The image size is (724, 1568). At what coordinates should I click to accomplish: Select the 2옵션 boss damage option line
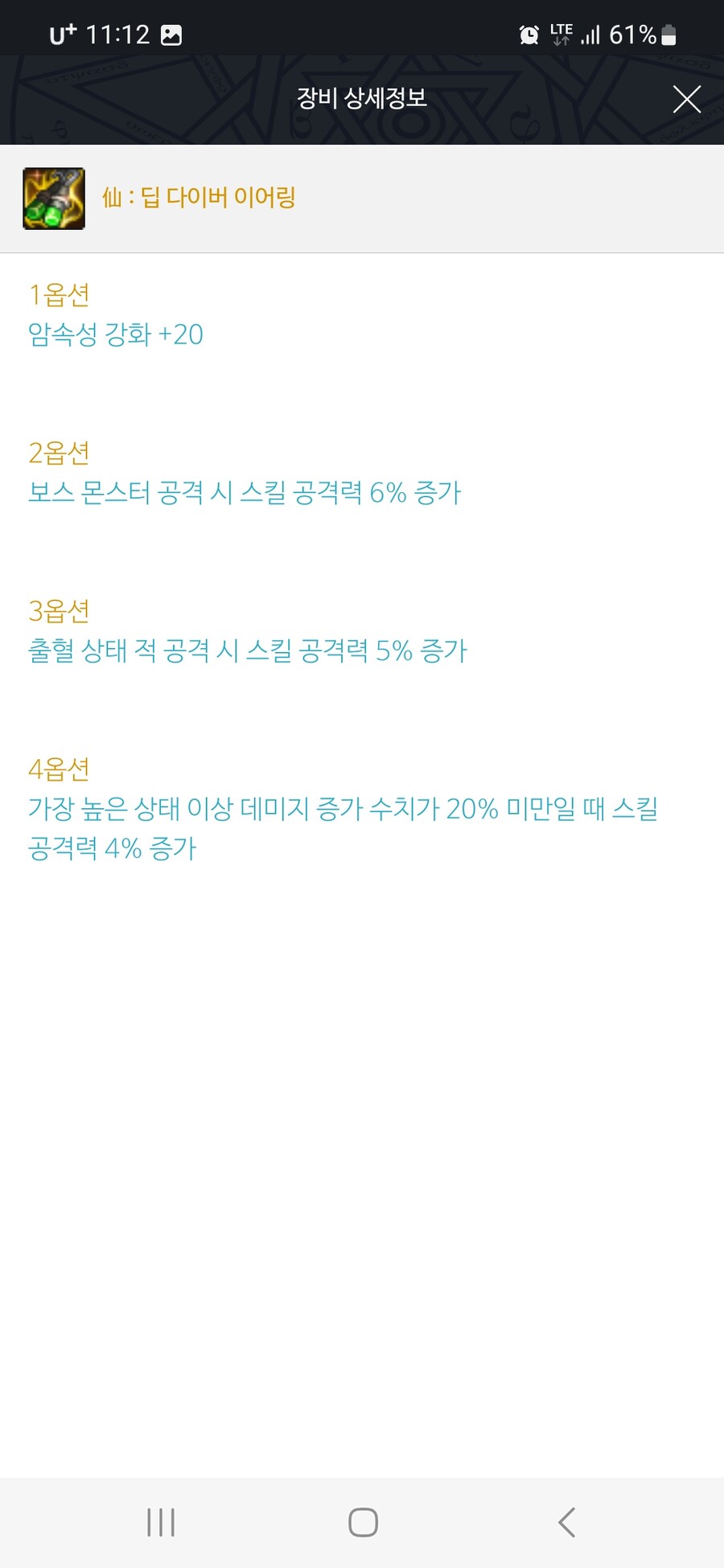[245, 494]
